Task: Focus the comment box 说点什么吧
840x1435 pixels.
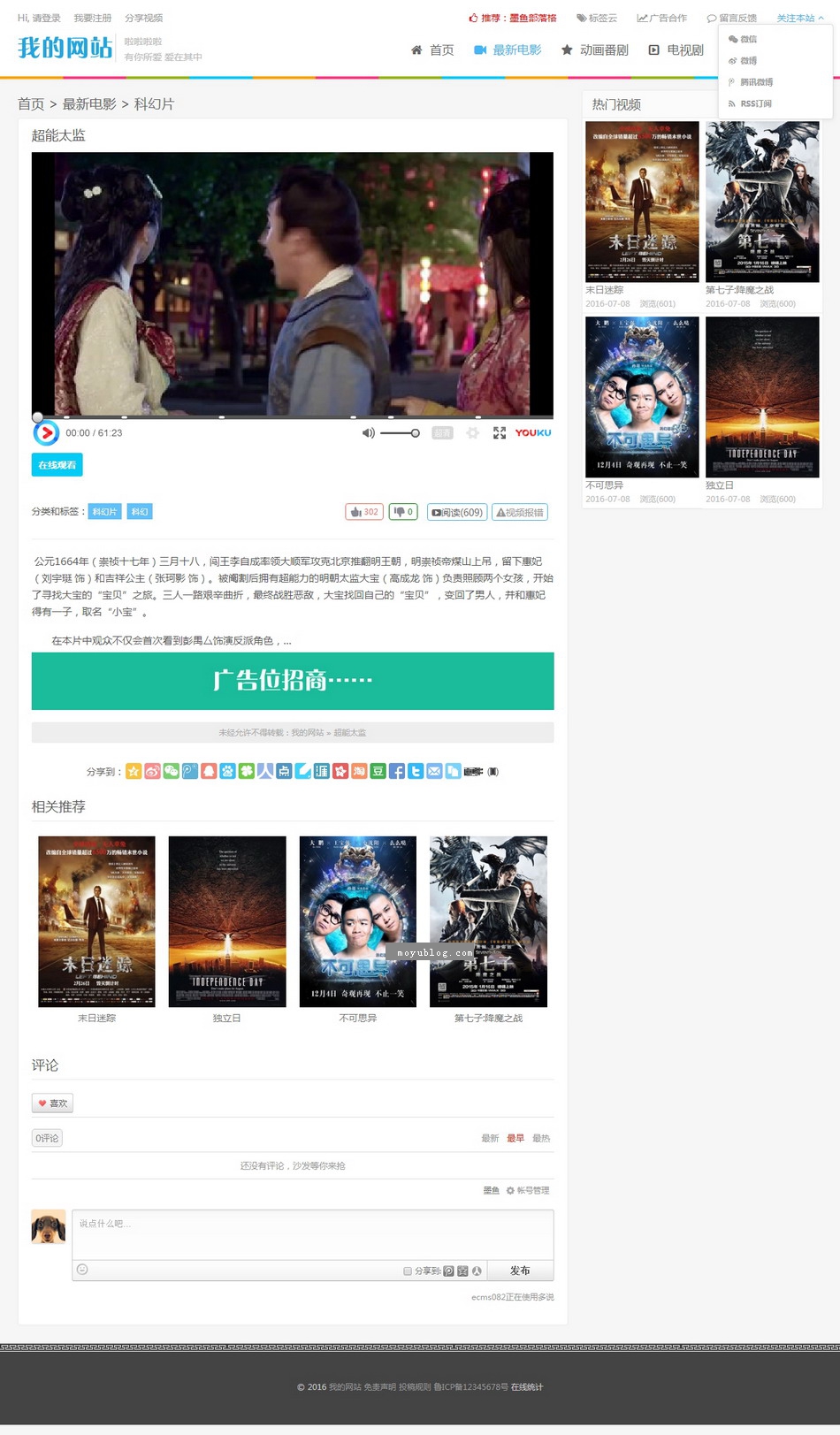Action: point(313,1234)
